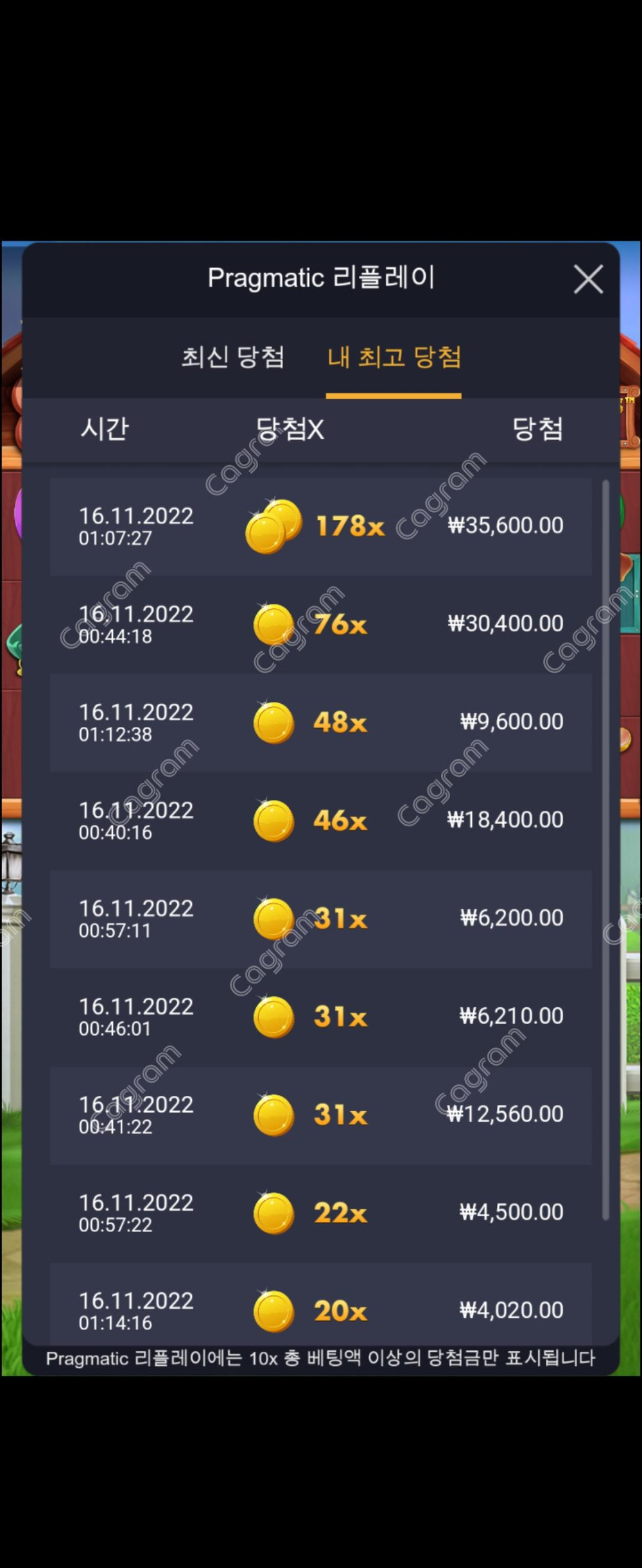Open the 76x win replay
Viewport: 642px width, 1568px height.
321,624
